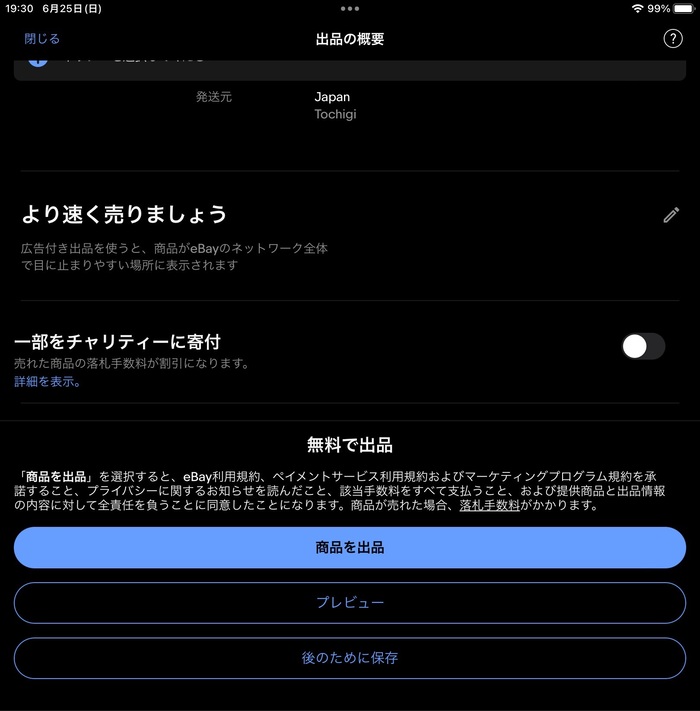The width and height of the screenshot is (700, 711).
Task: Edit the より速く売りましょう section
Action: click(x=671, y=215)
